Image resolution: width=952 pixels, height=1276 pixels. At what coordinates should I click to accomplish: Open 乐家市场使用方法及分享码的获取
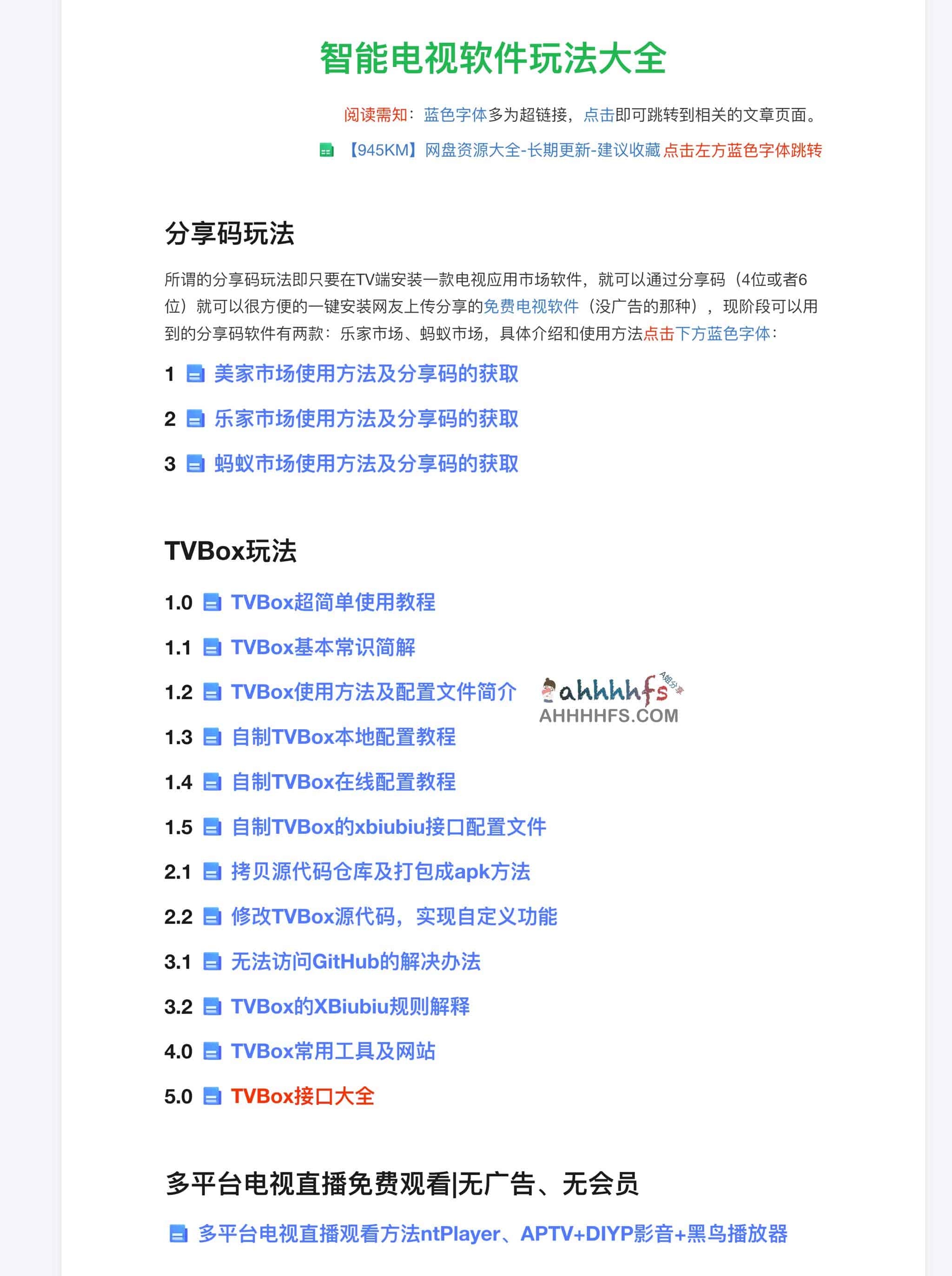[x=366, y=419]
